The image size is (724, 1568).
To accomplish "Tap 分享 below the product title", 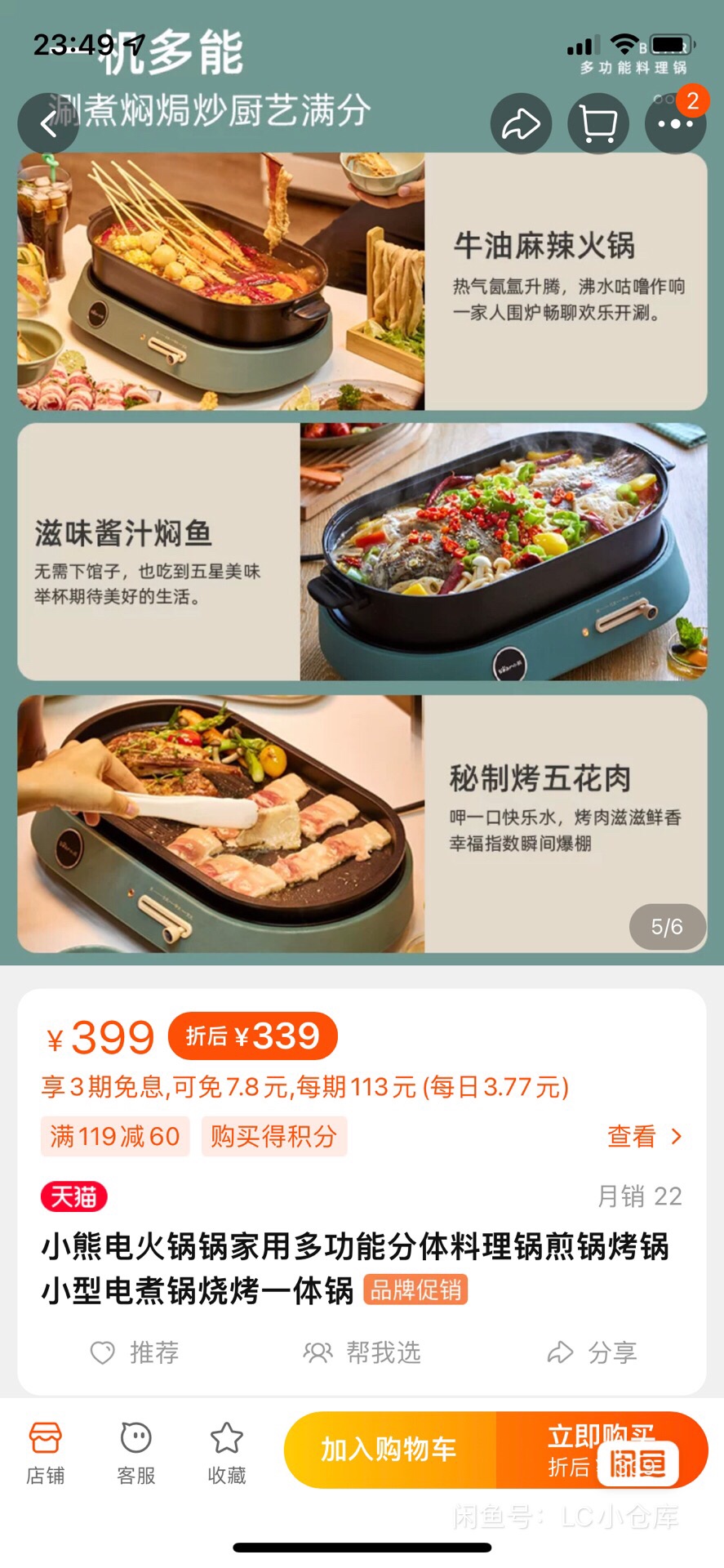I will [x=592, y=1352].
